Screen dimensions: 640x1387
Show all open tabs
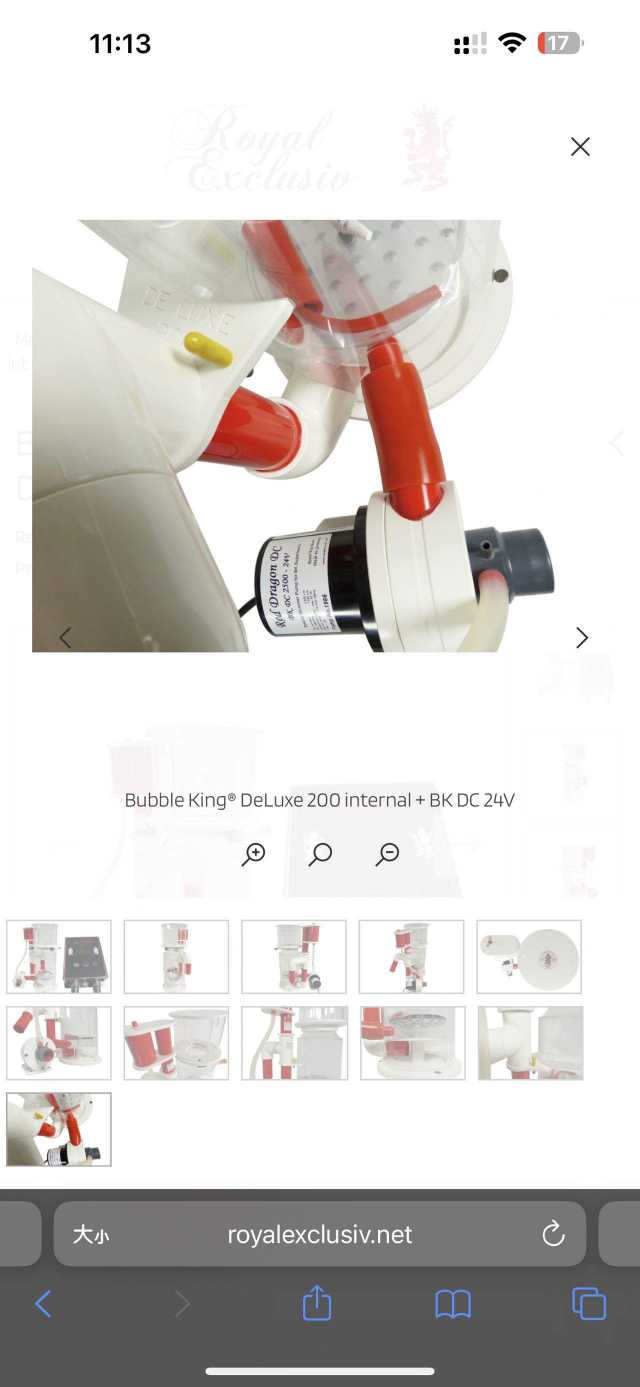(588, 1303)
